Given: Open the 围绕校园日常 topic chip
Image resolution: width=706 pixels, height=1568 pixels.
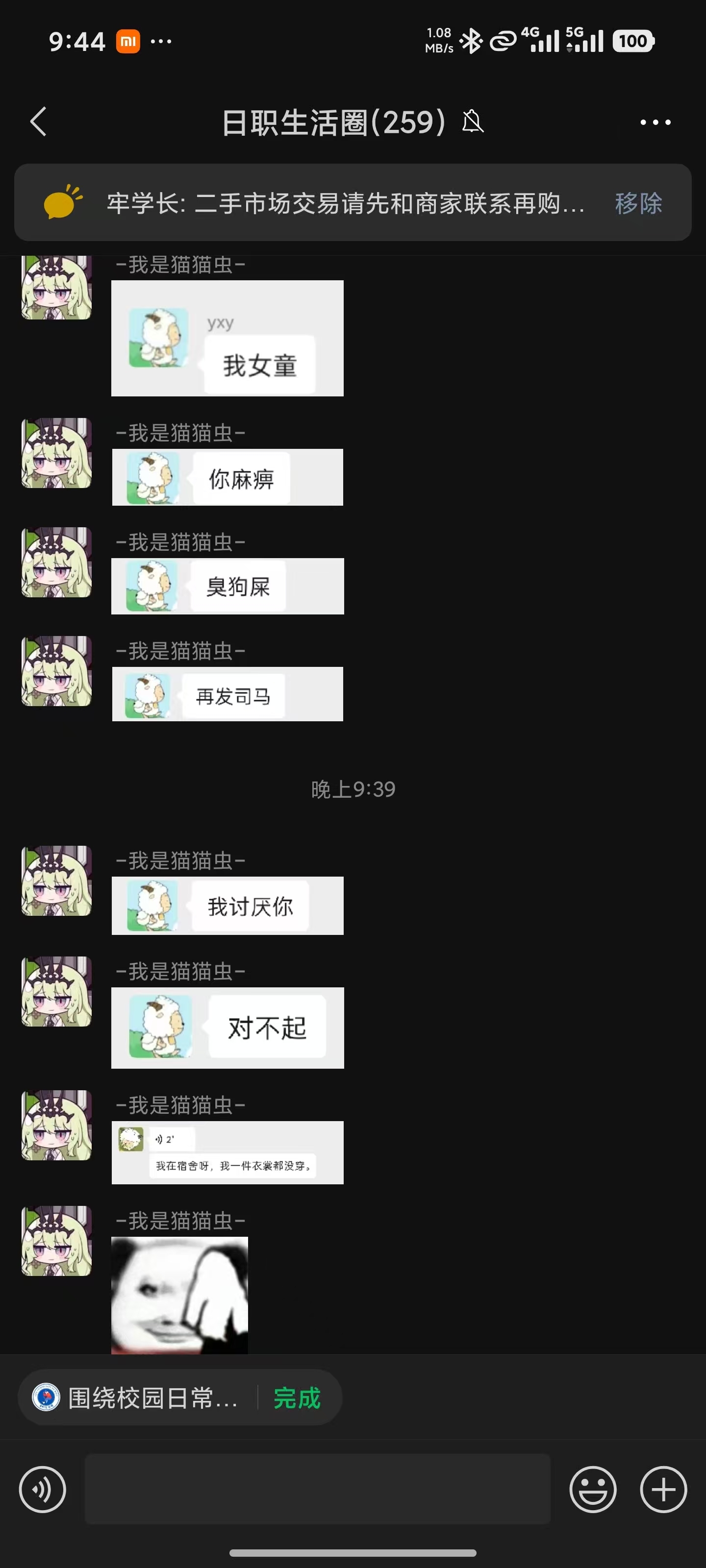Looking at the screenshot, I should click(x=140, y=1398).
